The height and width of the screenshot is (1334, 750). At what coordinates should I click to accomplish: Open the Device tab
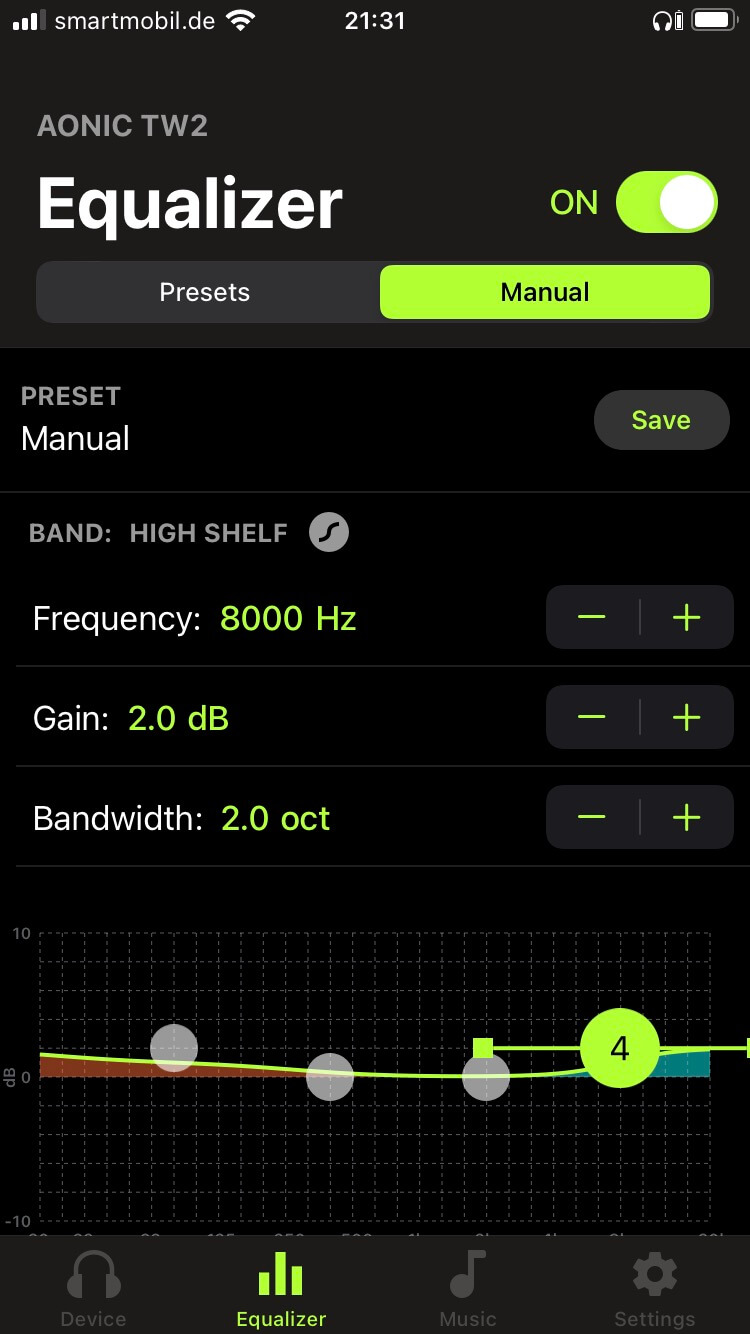coord(94,1289)
